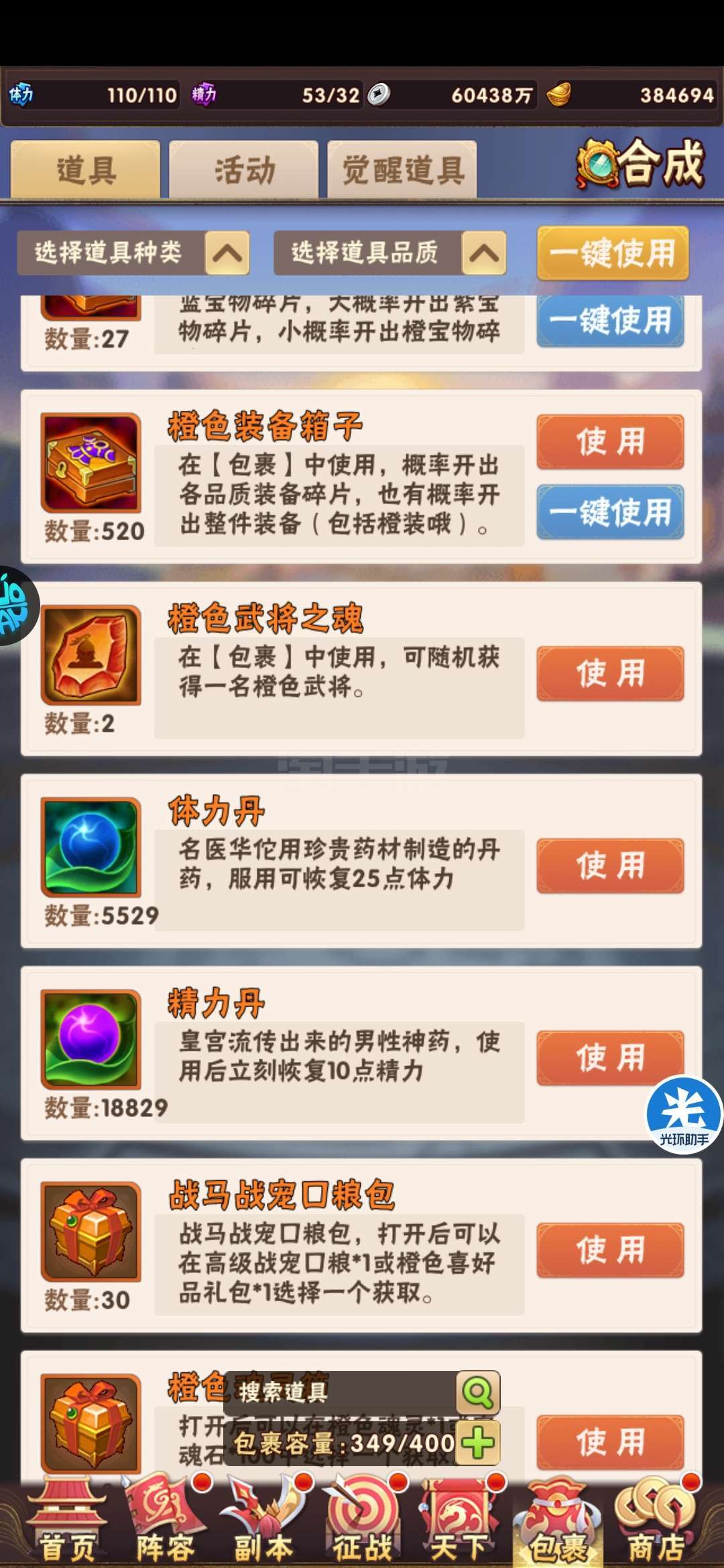Use the 橙色武将之魂 item
This screenshot has height=1568, width=724.
coord(610,673)
